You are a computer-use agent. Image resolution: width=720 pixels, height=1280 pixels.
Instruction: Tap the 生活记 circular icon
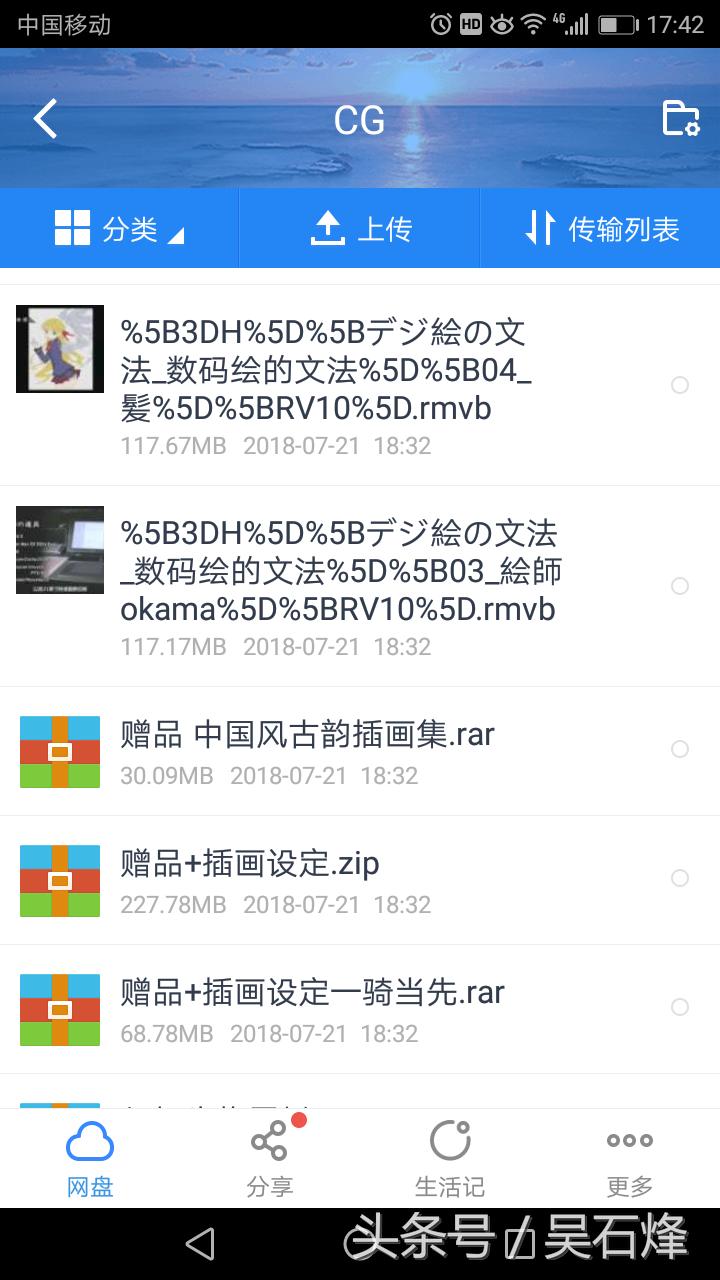click(449, 1140)
